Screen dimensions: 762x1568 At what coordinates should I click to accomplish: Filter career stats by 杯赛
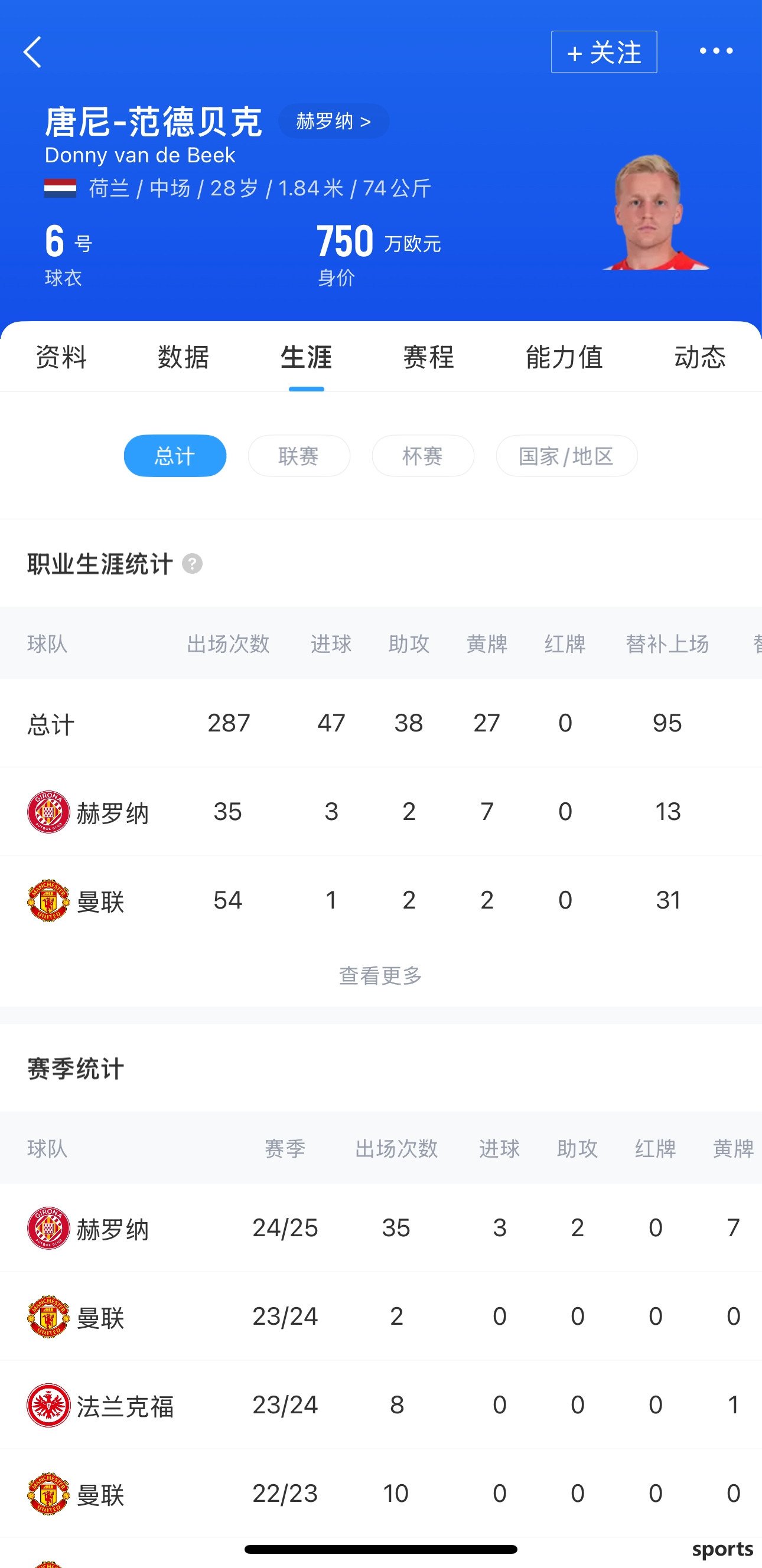pyautogui.click(x=423, y=455)
